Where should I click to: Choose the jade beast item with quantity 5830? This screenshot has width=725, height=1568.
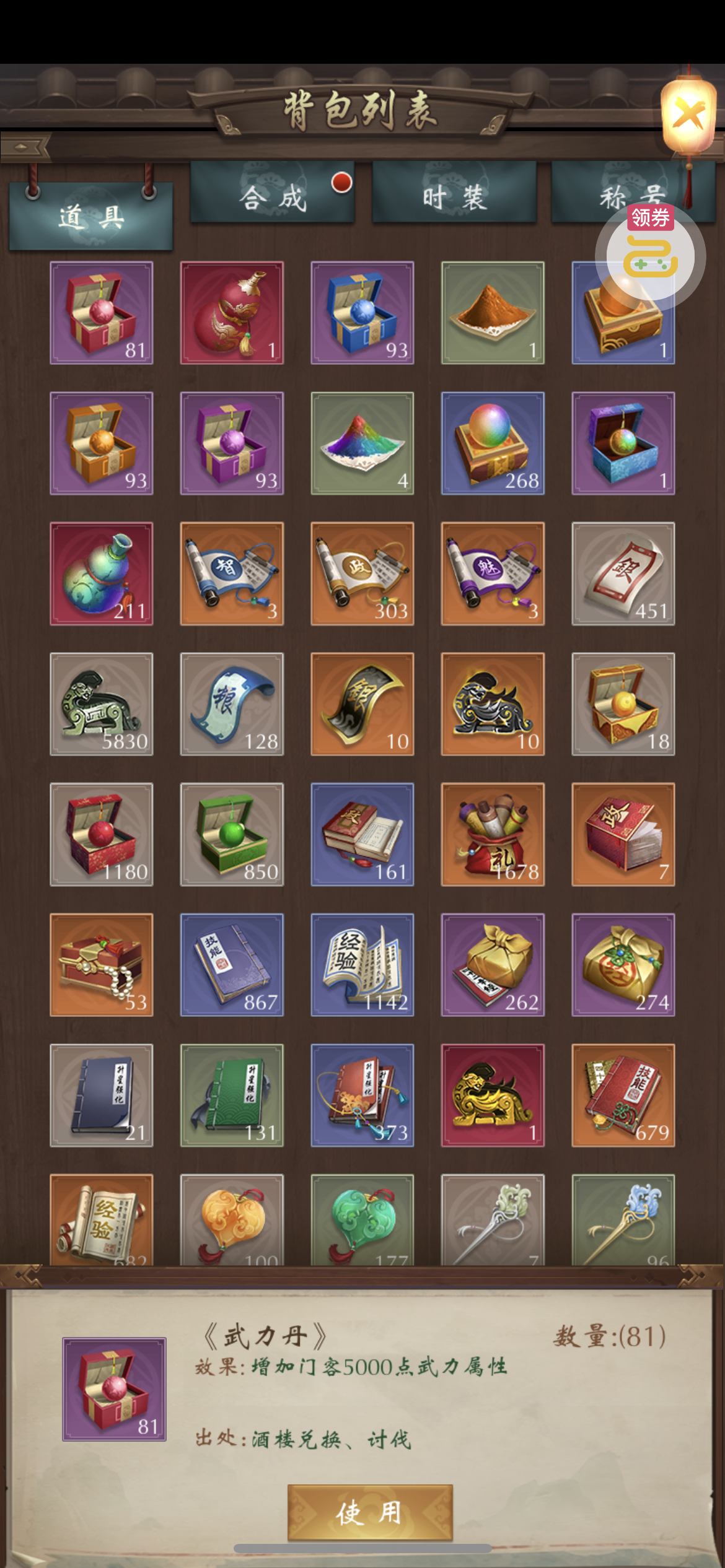pos(102,704)
